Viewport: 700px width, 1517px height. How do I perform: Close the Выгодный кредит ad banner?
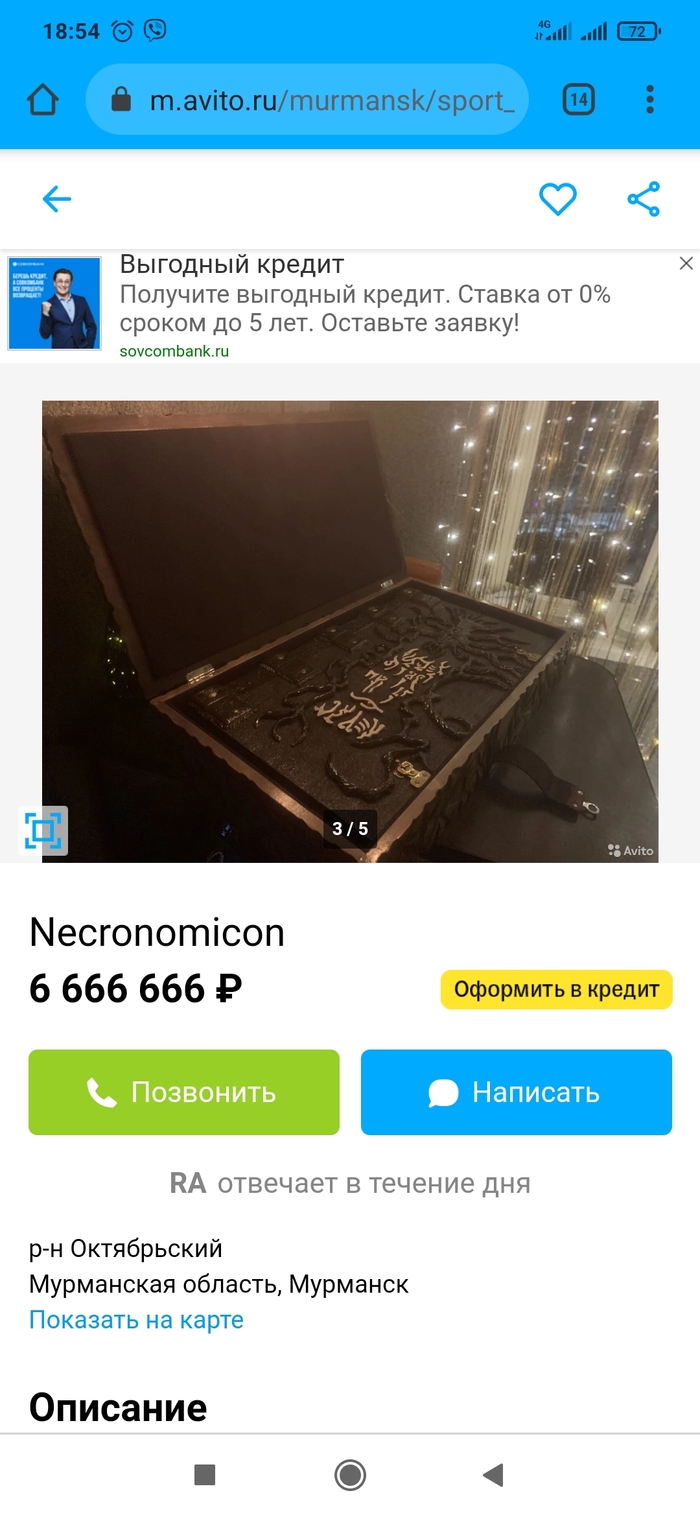coord(686,264)
